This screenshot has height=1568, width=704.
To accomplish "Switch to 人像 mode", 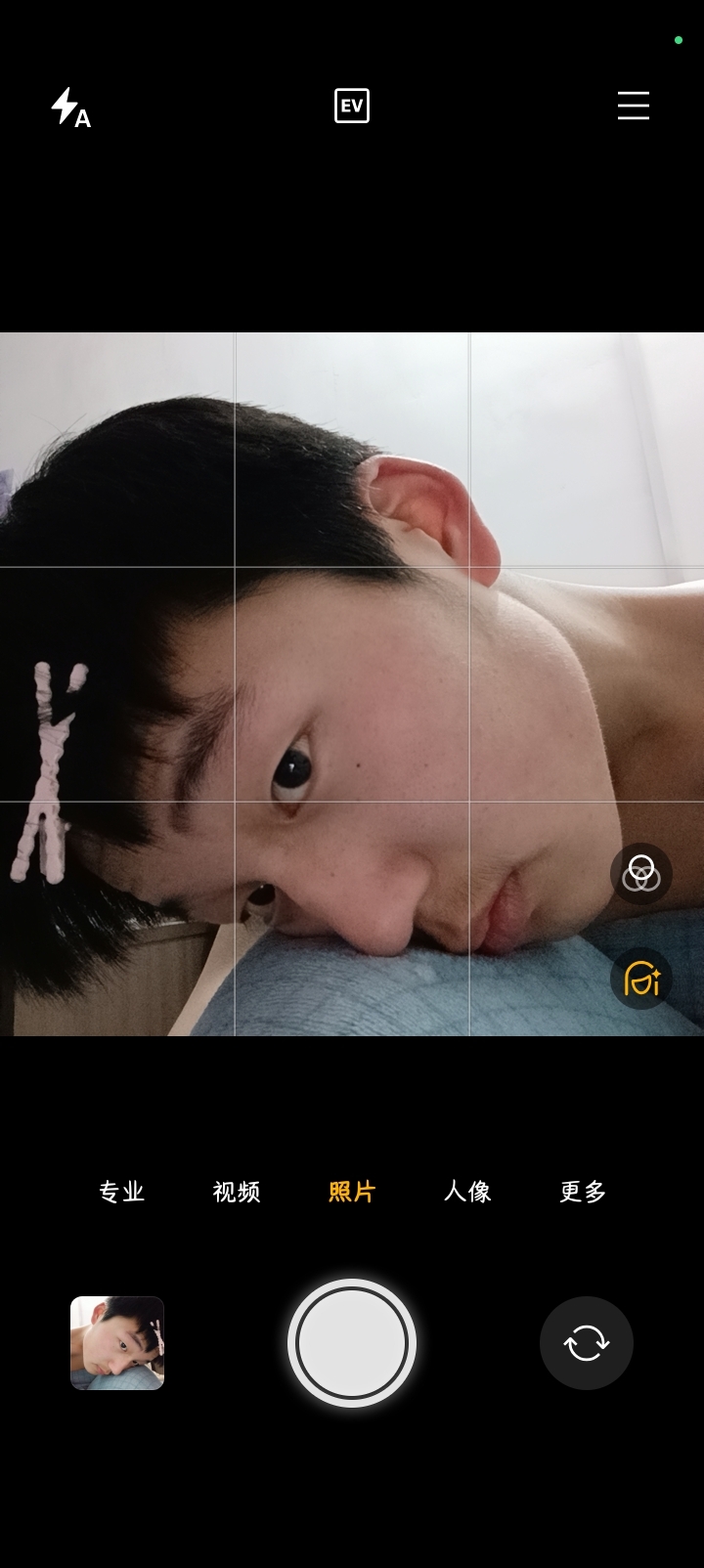I will tap(467, 1192).
